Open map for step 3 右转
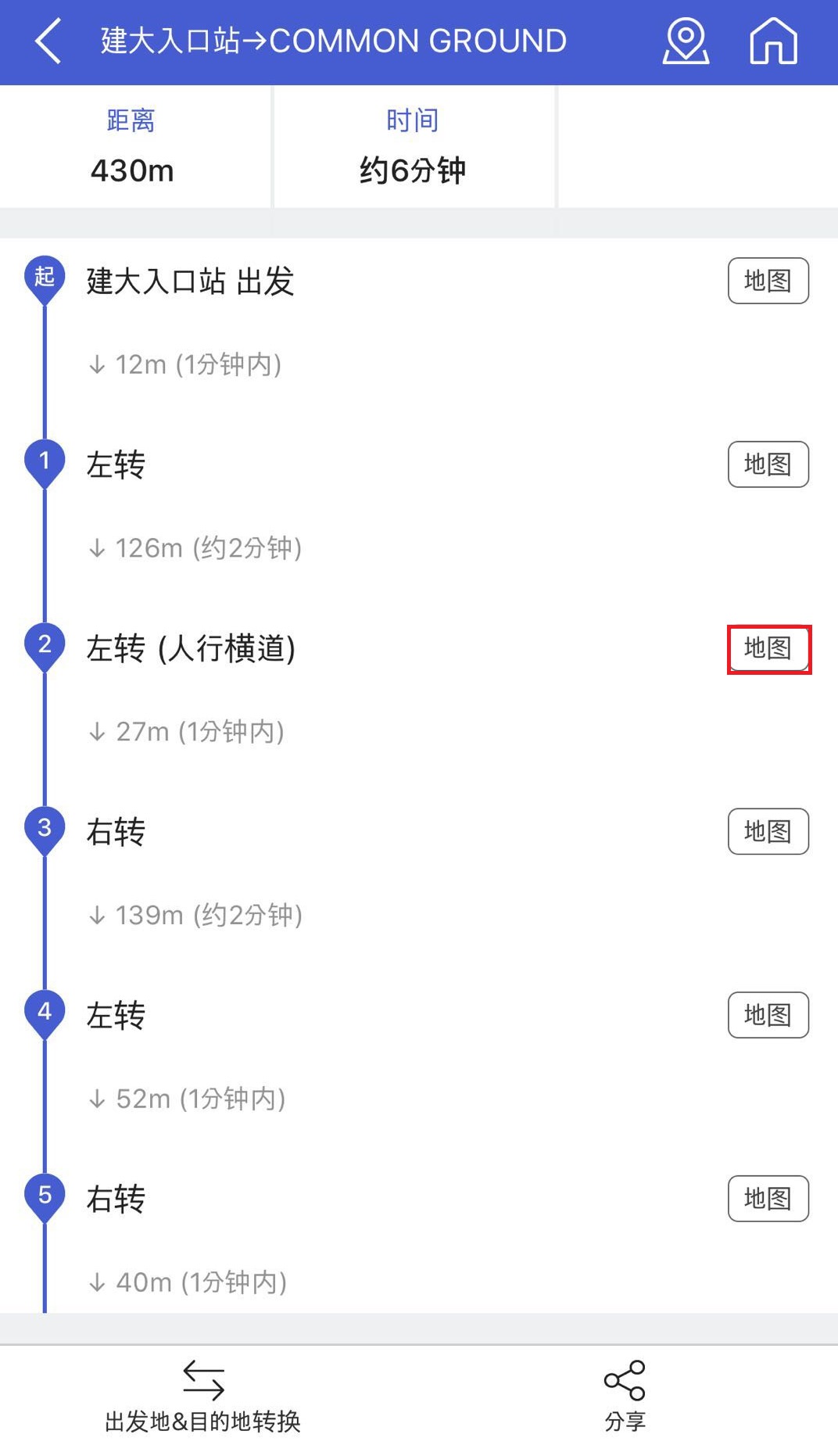Screen dimensions: 838x1456 [768, 831]
